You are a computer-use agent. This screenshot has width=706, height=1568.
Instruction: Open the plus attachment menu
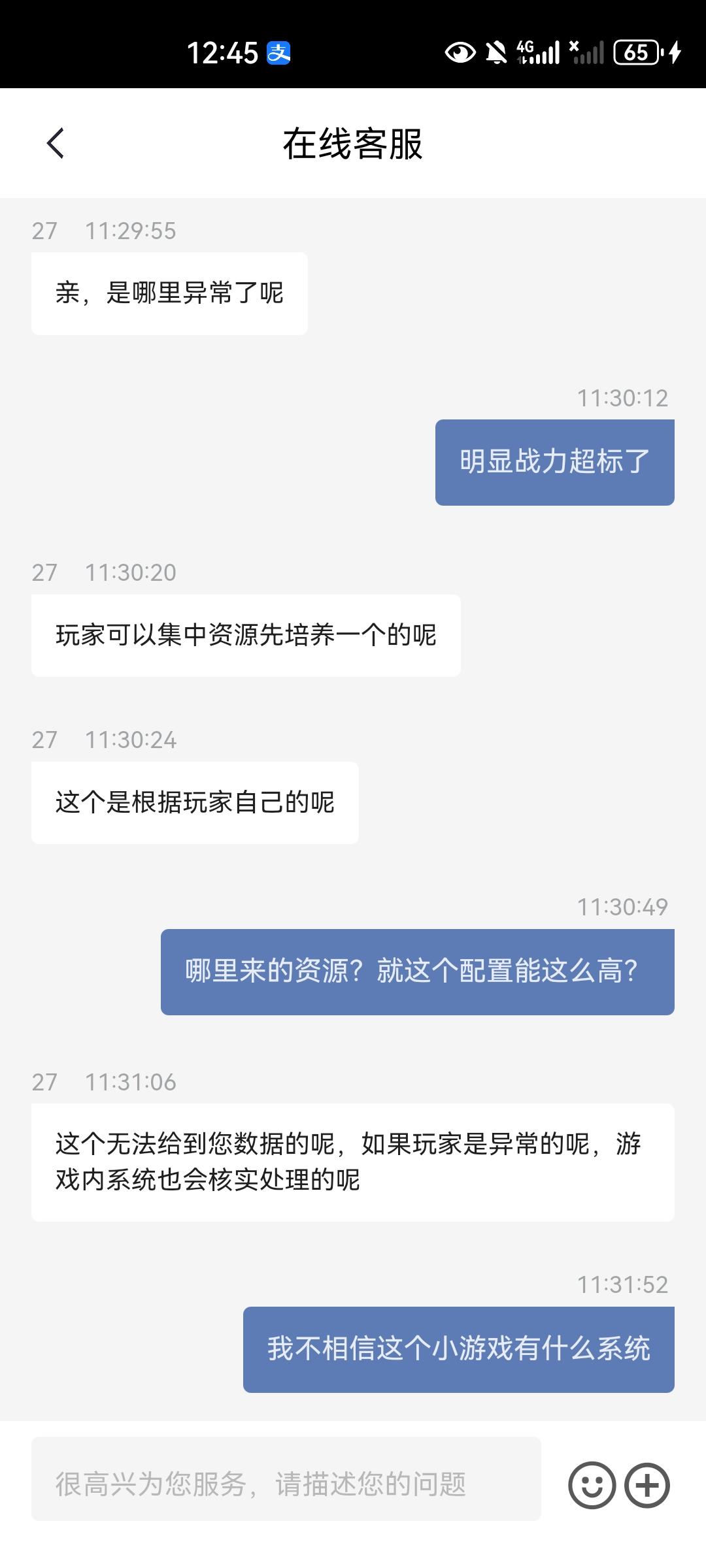(x=647, y=1485)
